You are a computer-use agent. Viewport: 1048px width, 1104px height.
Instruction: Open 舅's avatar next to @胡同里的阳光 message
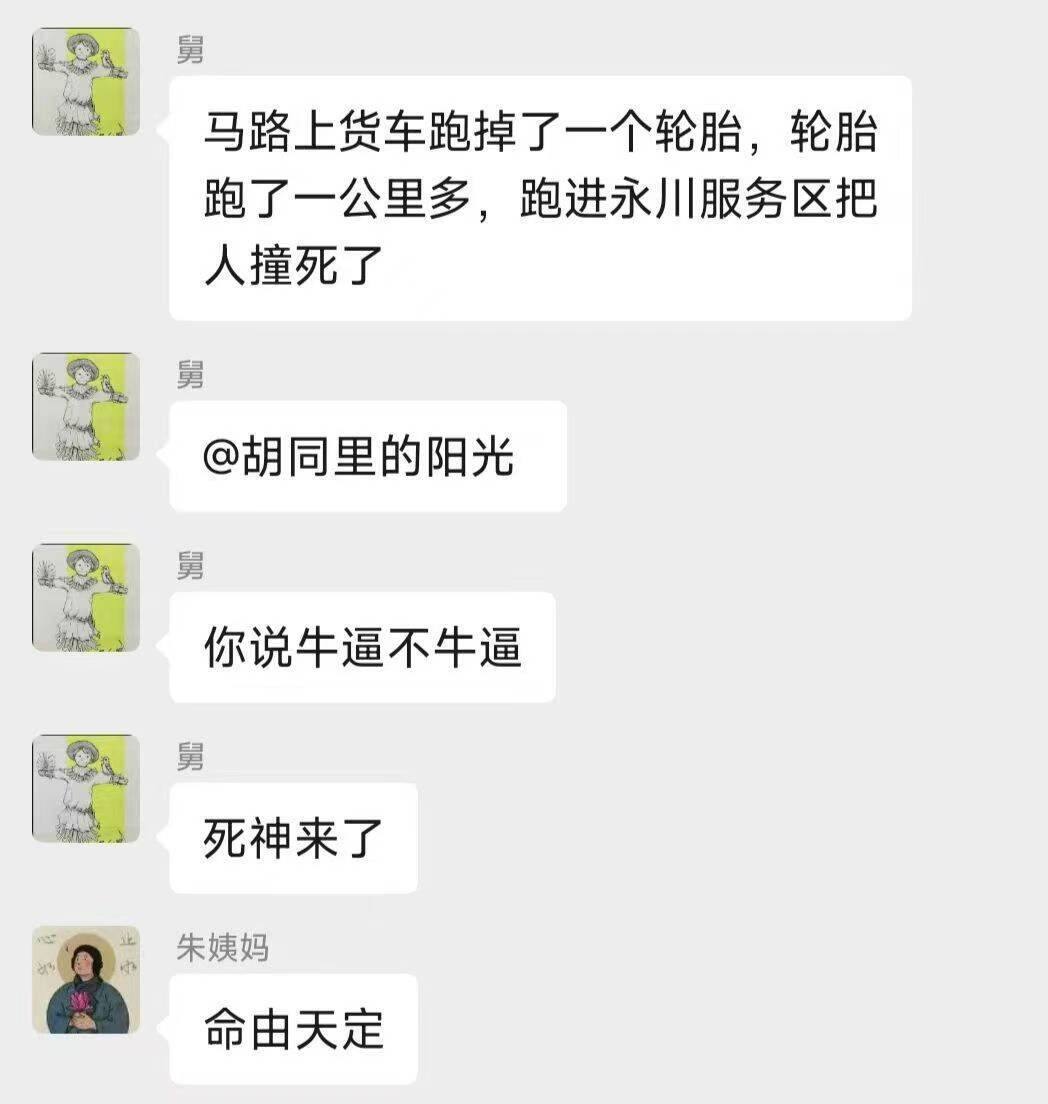(x=86, y=406)
